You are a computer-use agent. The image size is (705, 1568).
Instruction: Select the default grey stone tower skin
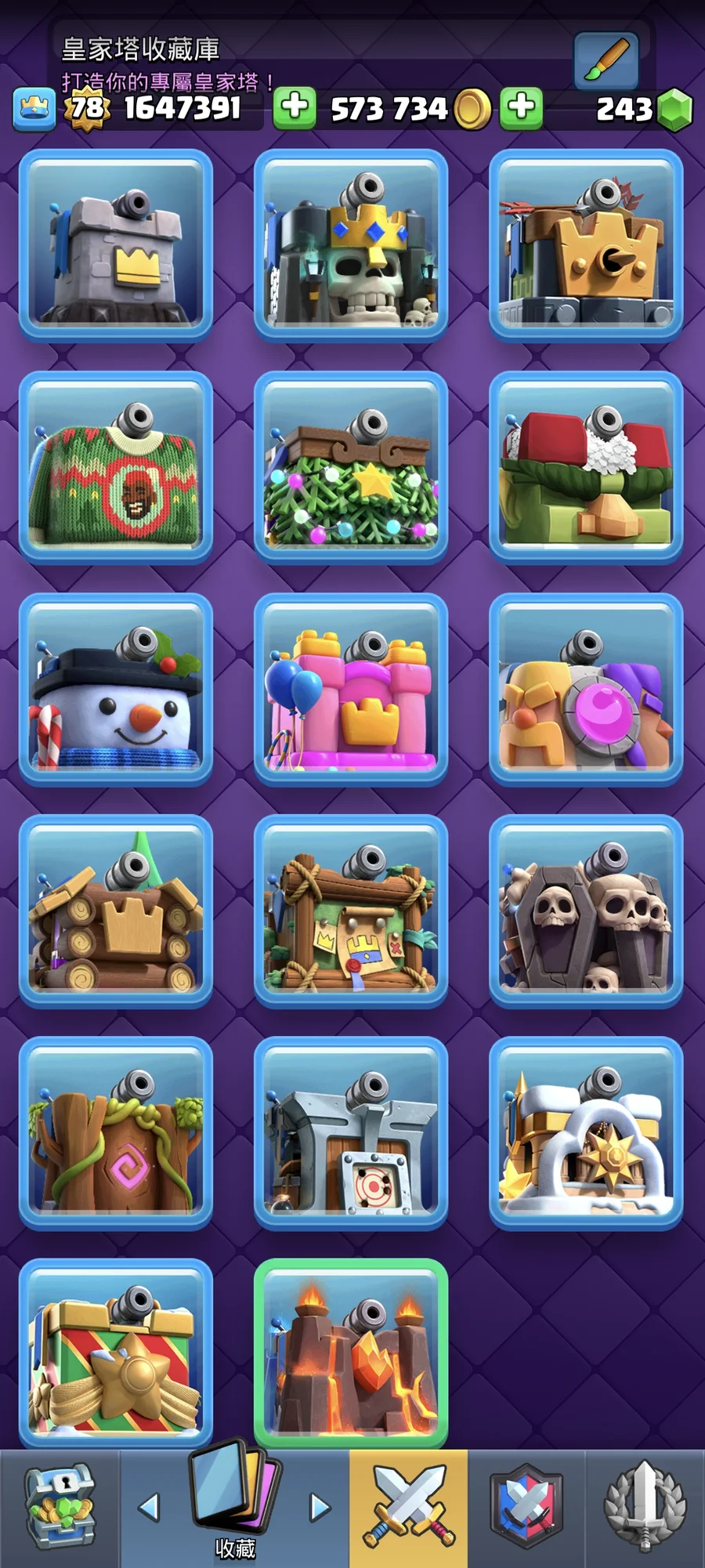tap(116, 245)
